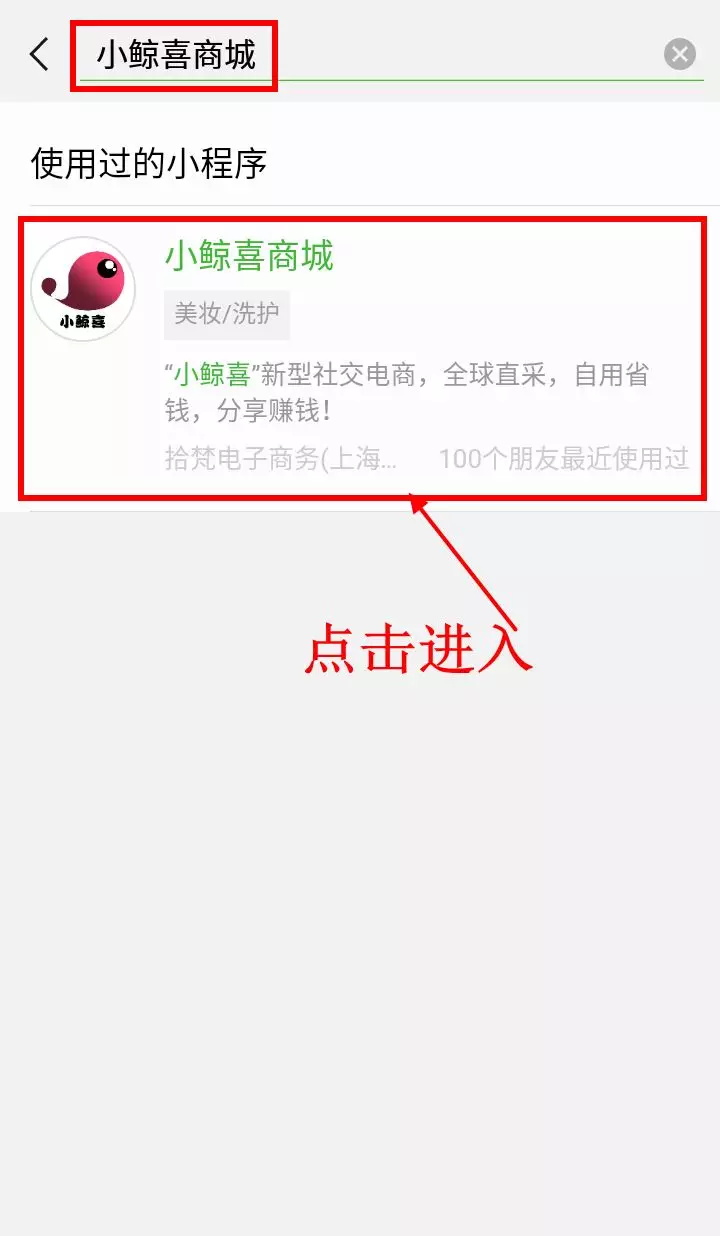The image size is (720, 1236).
Task: Go back using the back arrow
Action: click(38, 54)
